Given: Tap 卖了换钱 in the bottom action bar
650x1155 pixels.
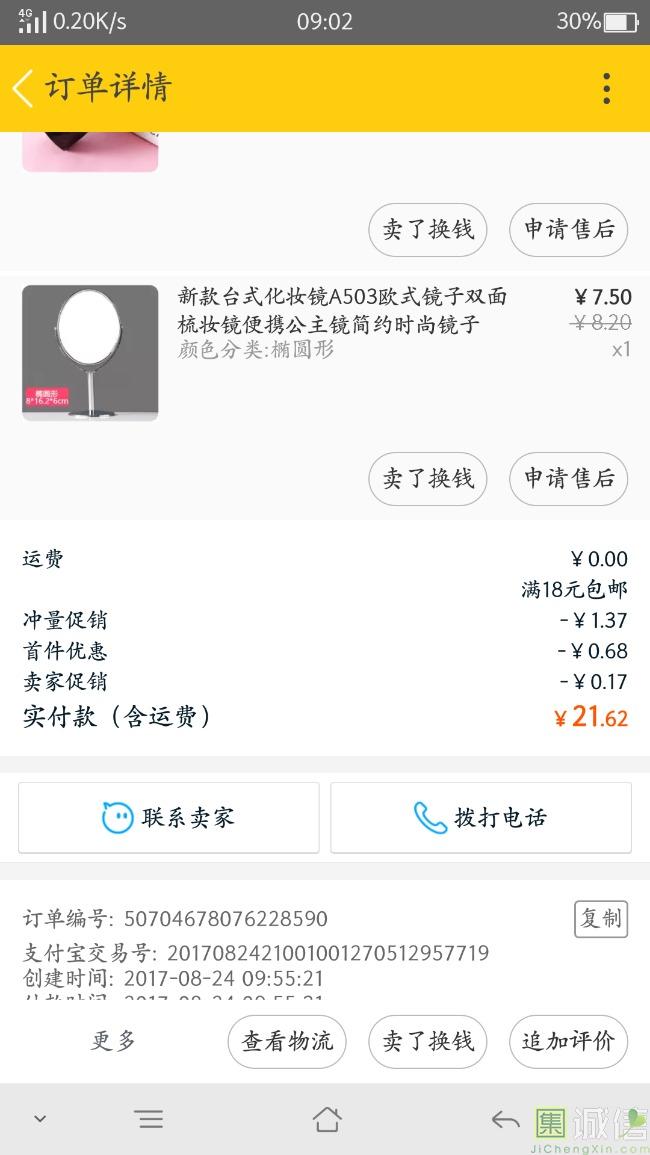Looking at the screenshot, I should point(428,1041).
